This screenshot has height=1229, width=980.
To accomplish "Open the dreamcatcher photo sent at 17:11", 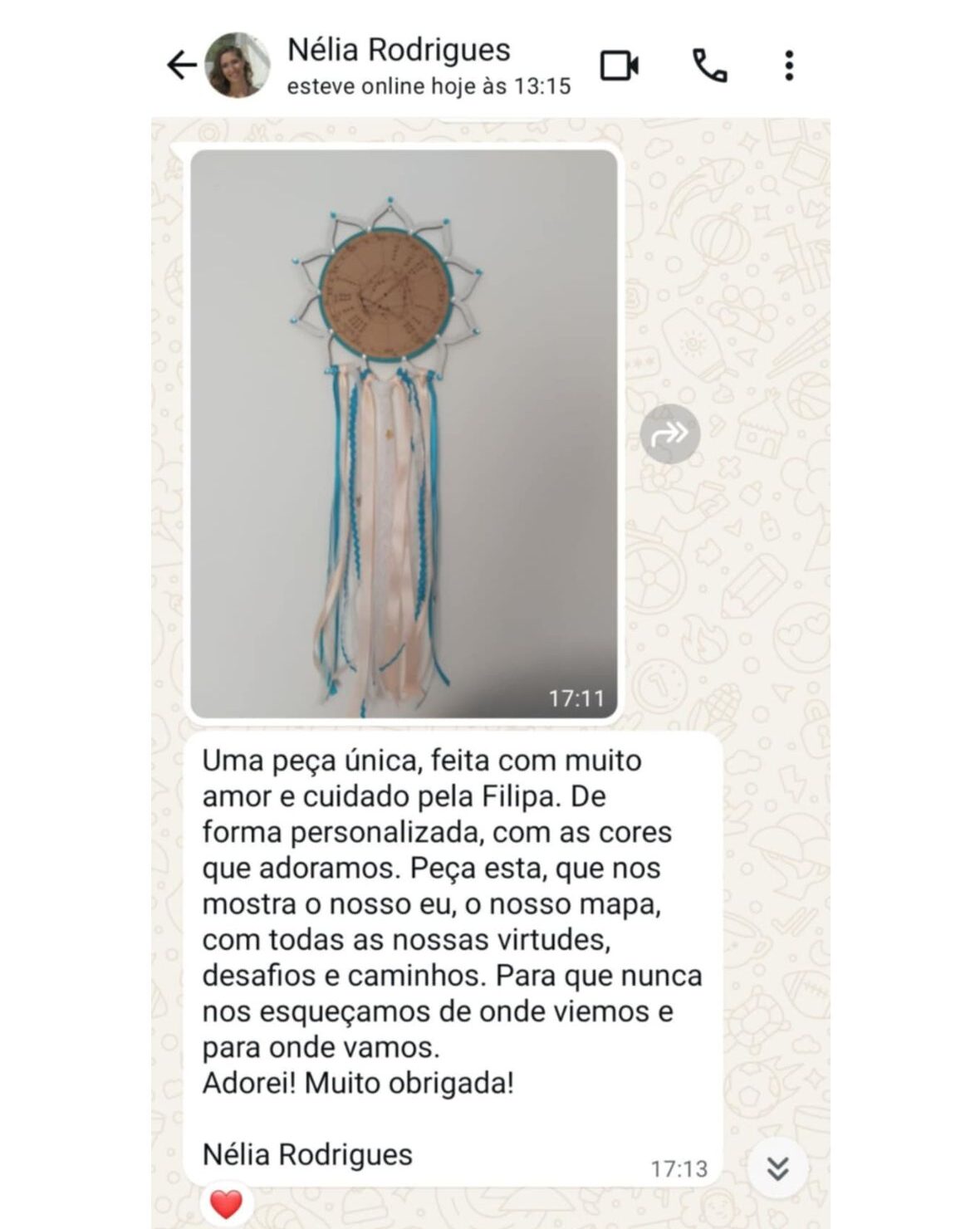I will coord(404,432).
